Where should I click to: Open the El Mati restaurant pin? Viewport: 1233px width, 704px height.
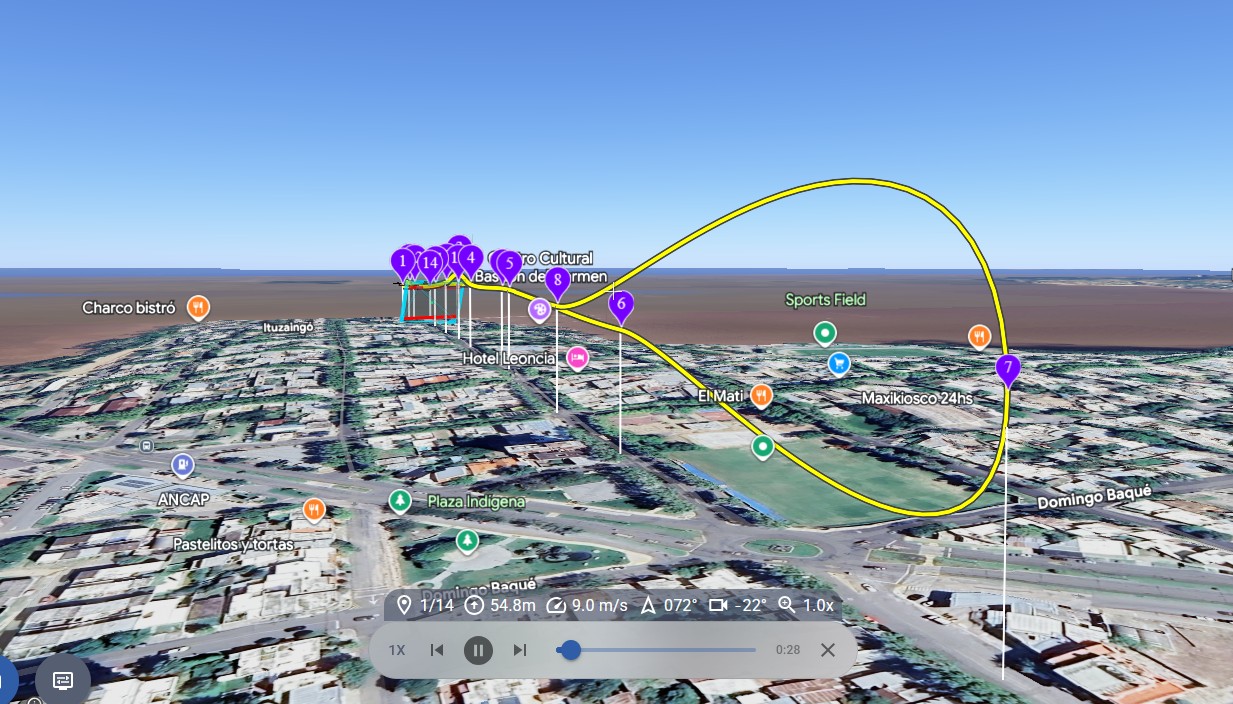tap(761, 396)
